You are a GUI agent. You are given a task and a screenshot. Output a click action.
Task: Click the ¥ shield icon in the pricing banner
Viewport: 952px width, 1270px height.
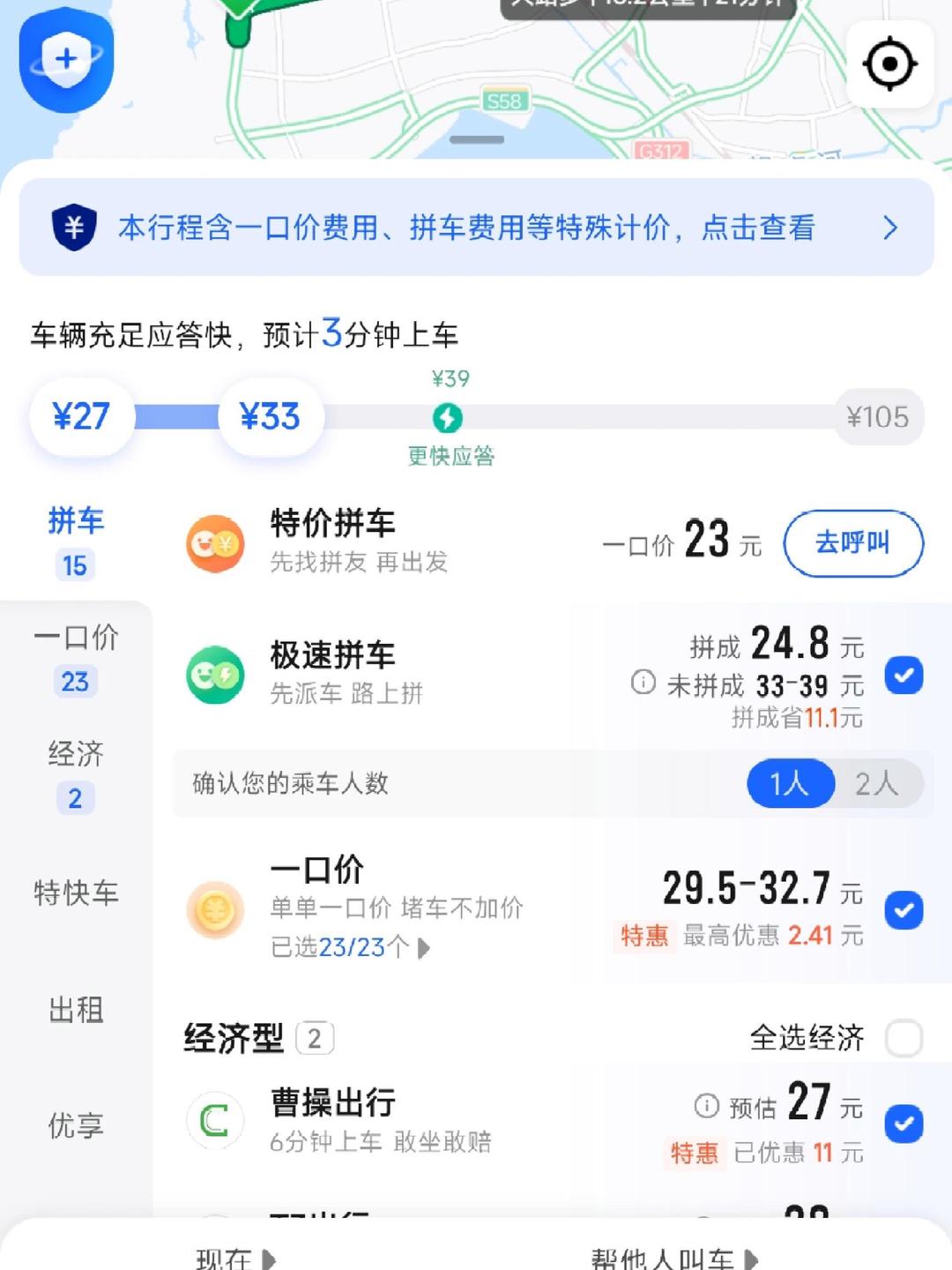tap(75, 228)
